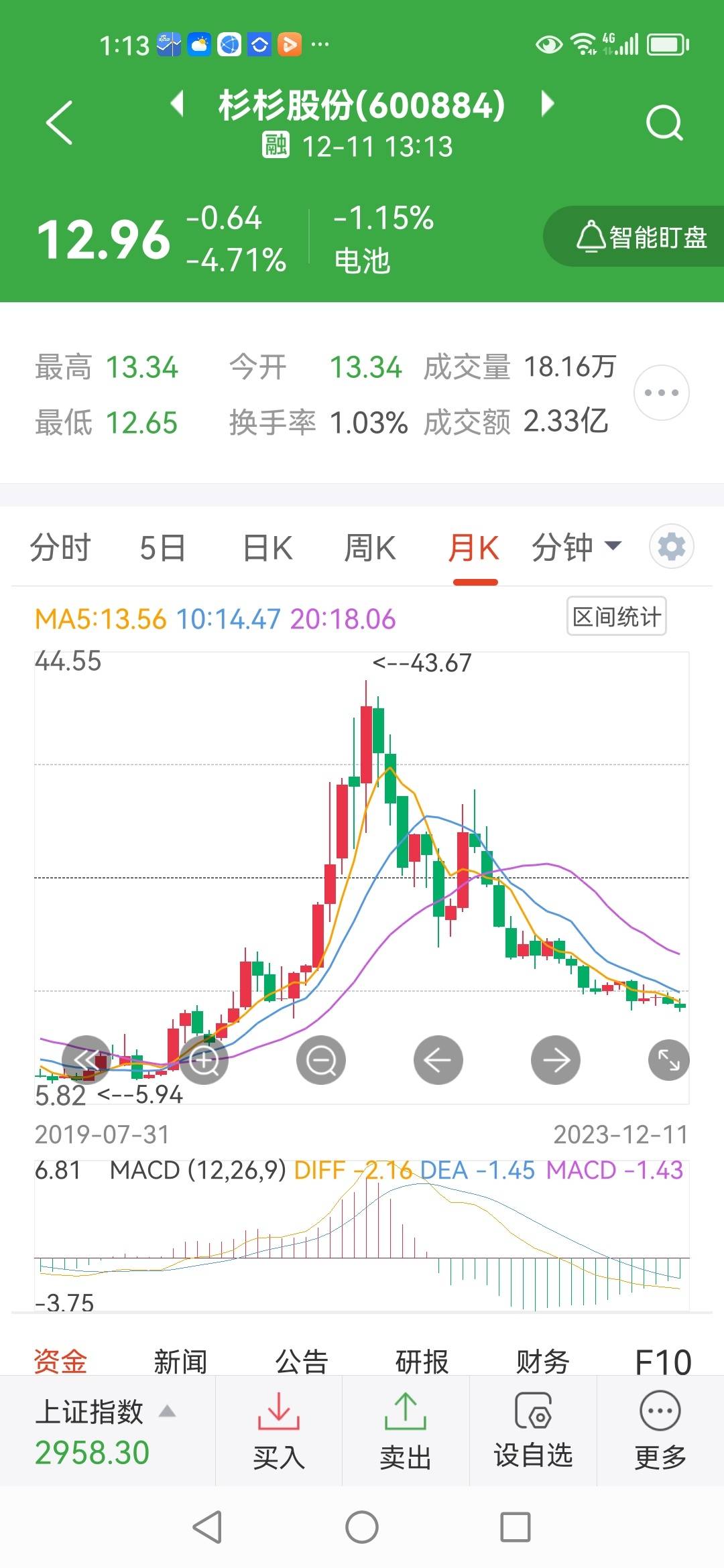Open the 新闻 news tab

pyautogui.click(x=180, y=1362)
